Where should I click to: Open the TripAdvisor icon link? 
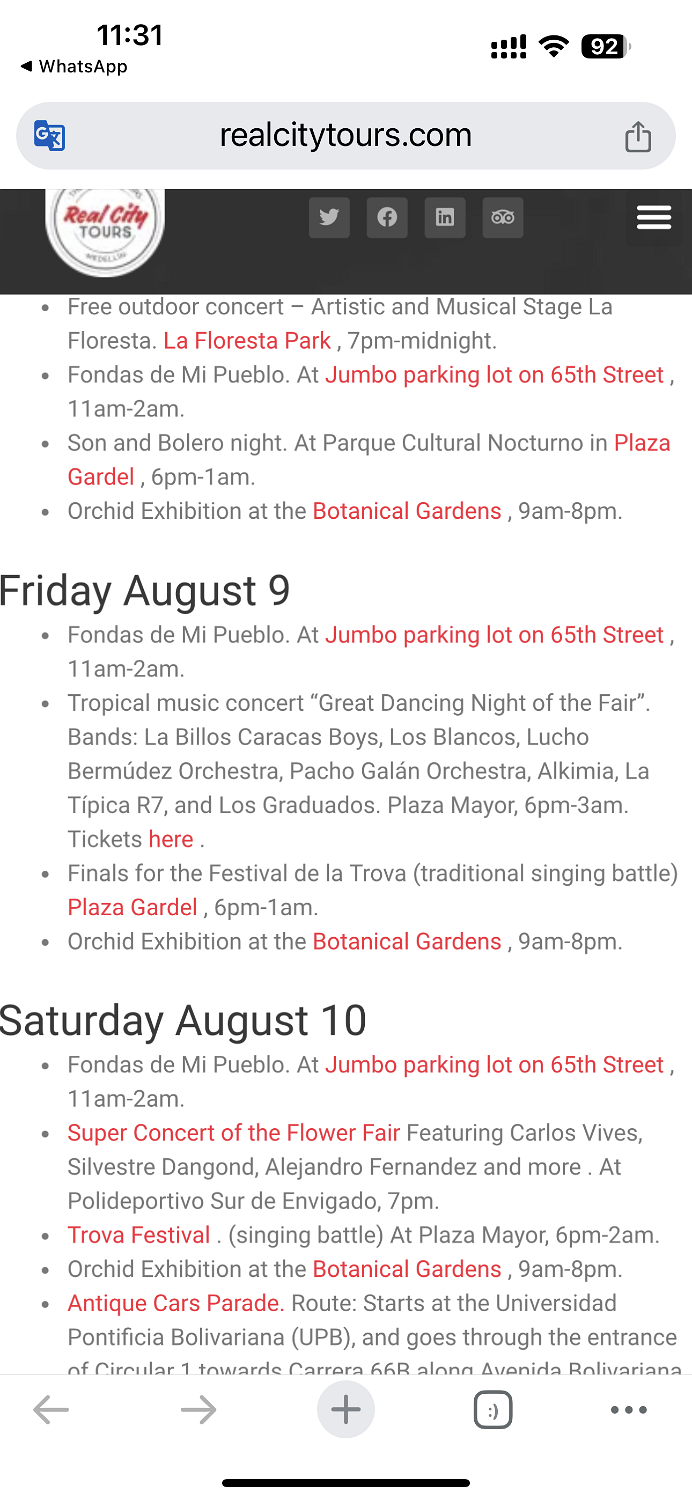503,217
